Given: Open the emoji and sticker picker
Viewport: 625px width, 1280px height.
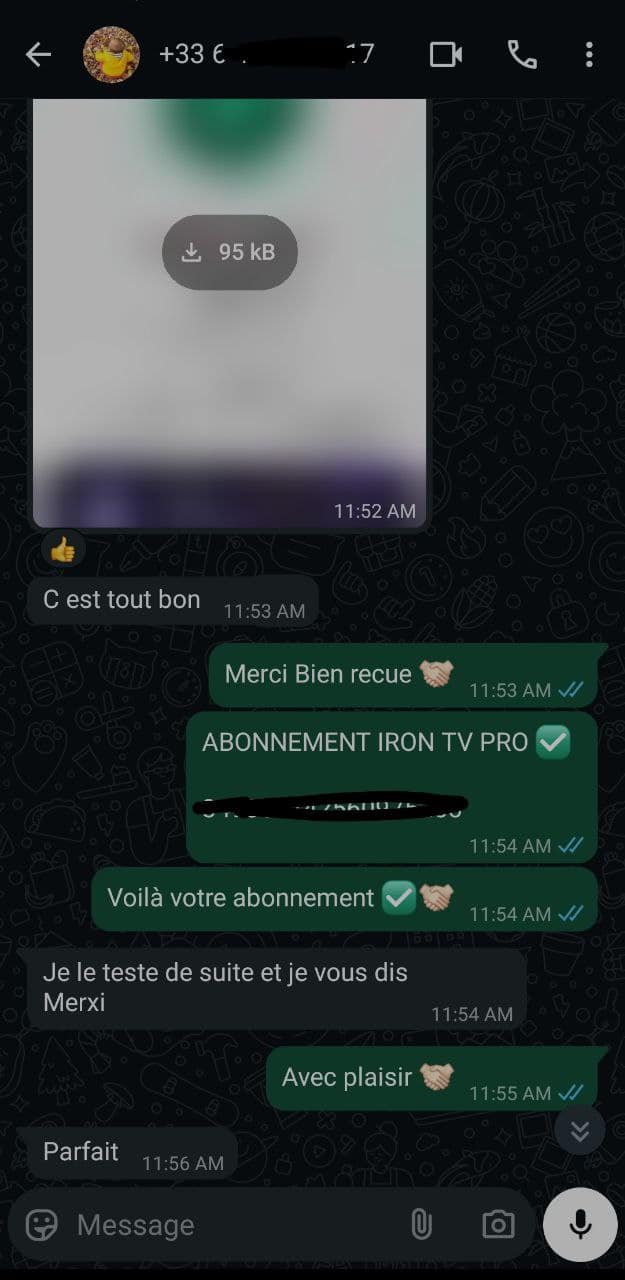Looking at the screenshot, I should click(41, 1224).
